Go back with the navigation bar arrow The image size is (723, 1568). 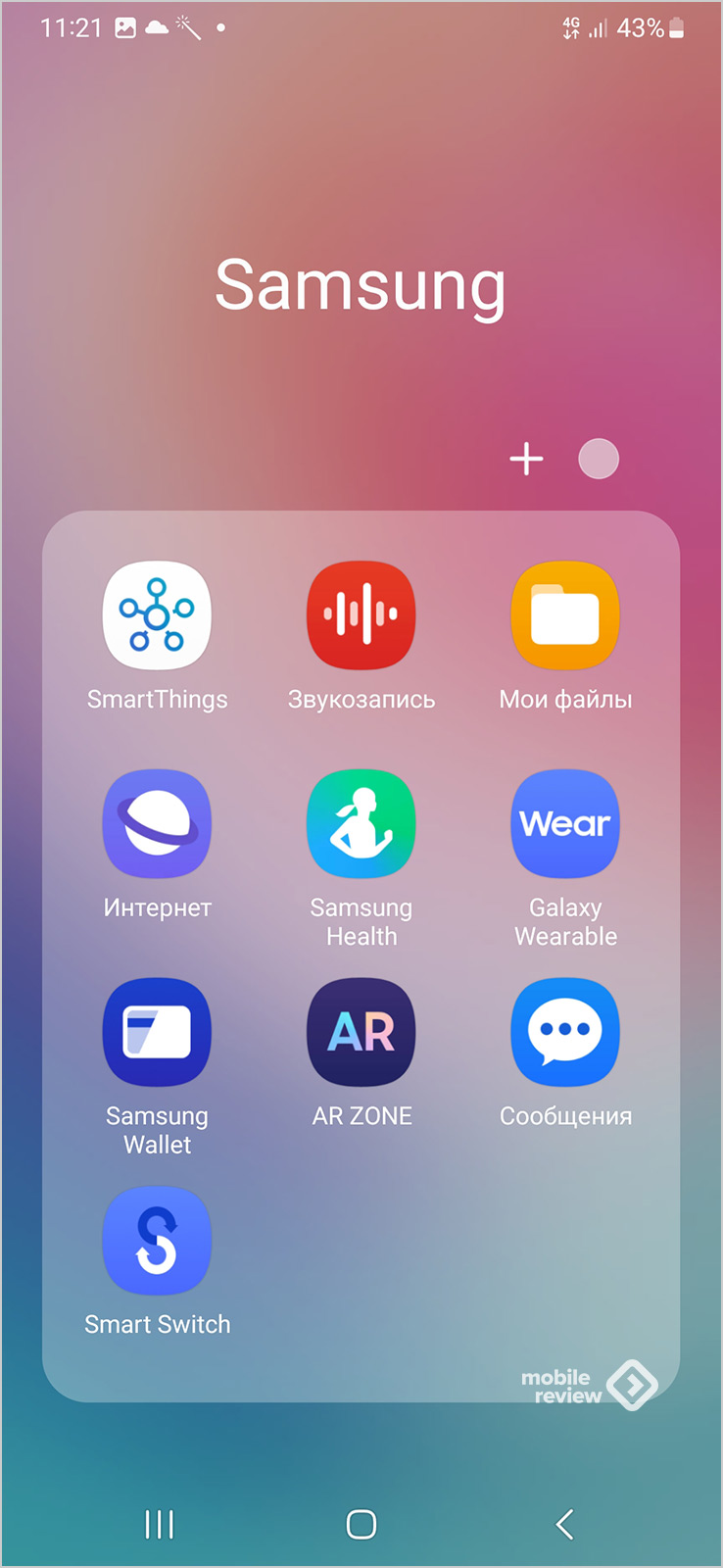coord(564,1524)
